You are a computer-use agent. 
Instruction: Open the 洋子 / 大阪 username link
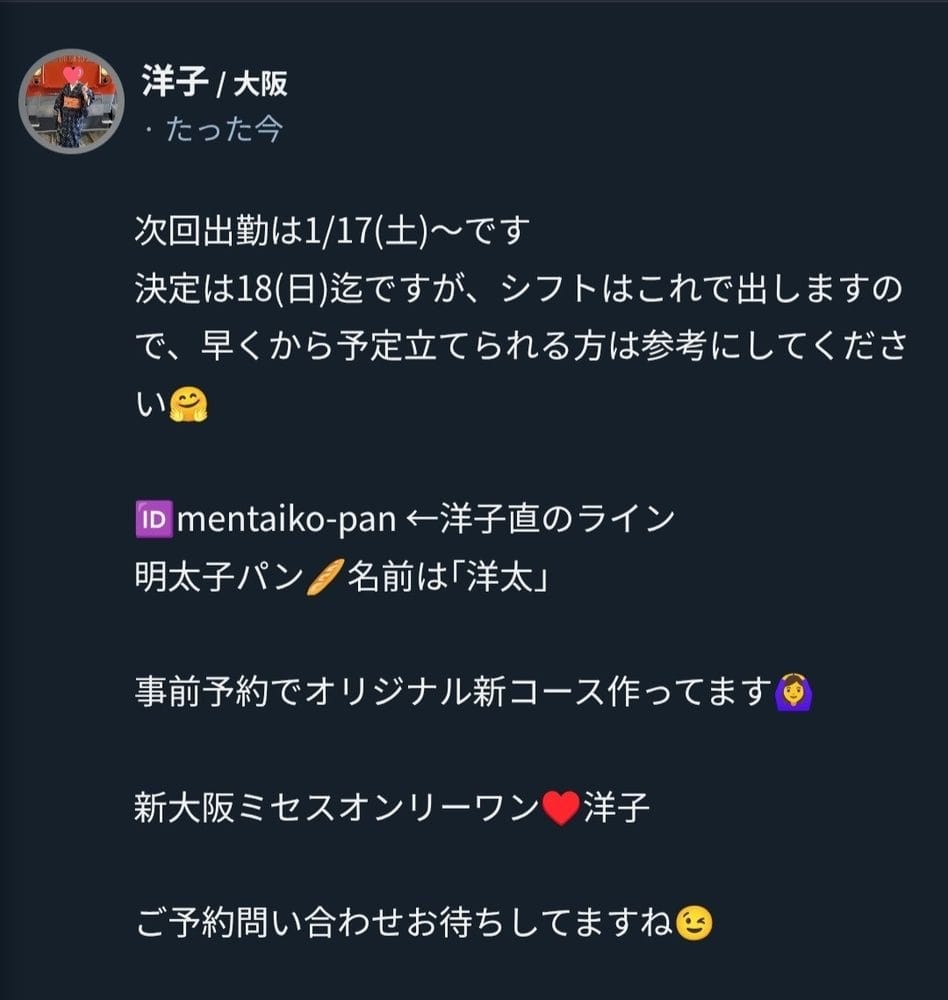pyautogui.click(x=214, y=83)
